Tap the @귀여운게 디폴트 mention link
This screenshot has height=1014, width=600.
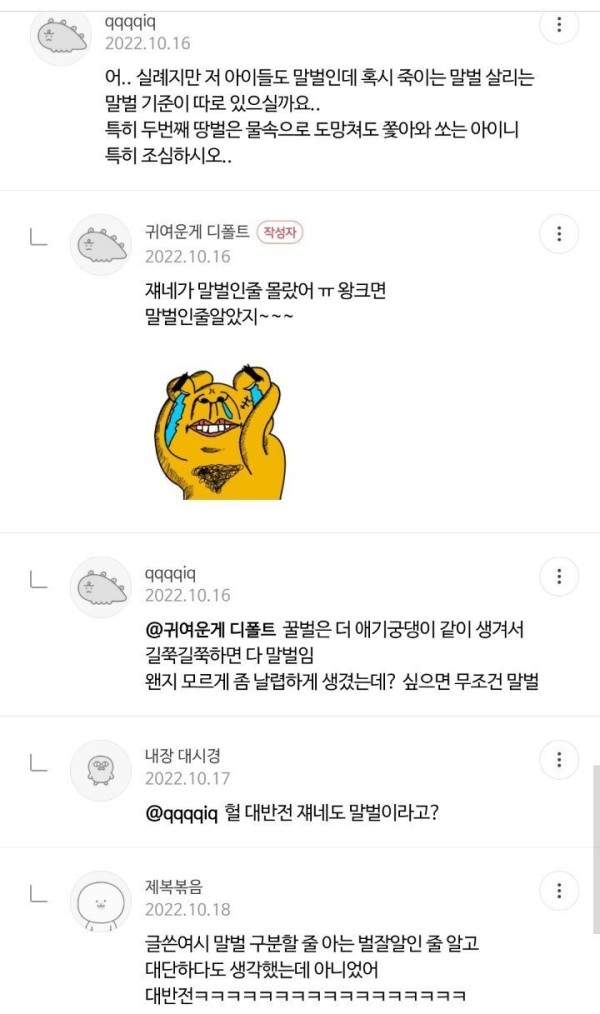click(209, 633)
